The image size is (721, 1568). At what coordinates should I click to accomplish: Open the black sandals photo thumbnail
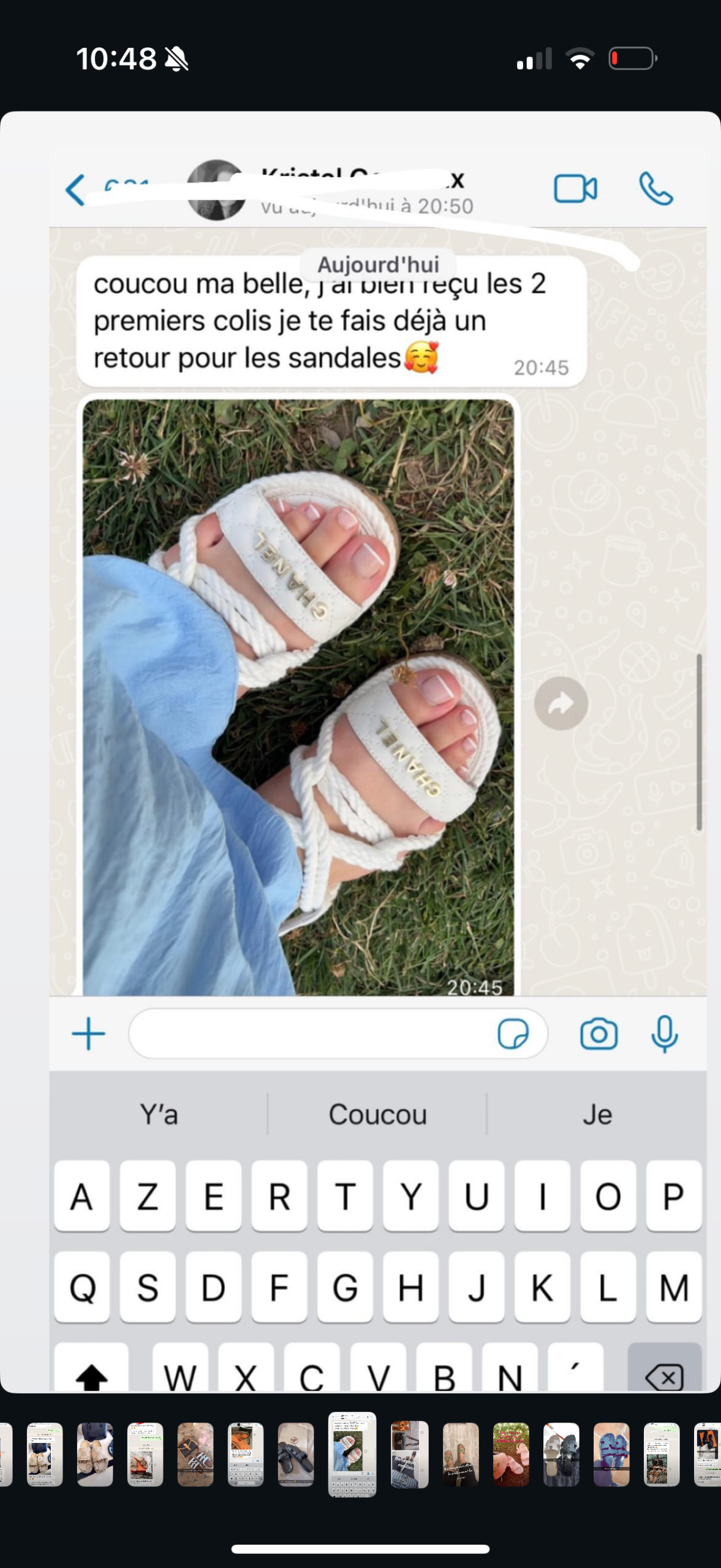296,1454
